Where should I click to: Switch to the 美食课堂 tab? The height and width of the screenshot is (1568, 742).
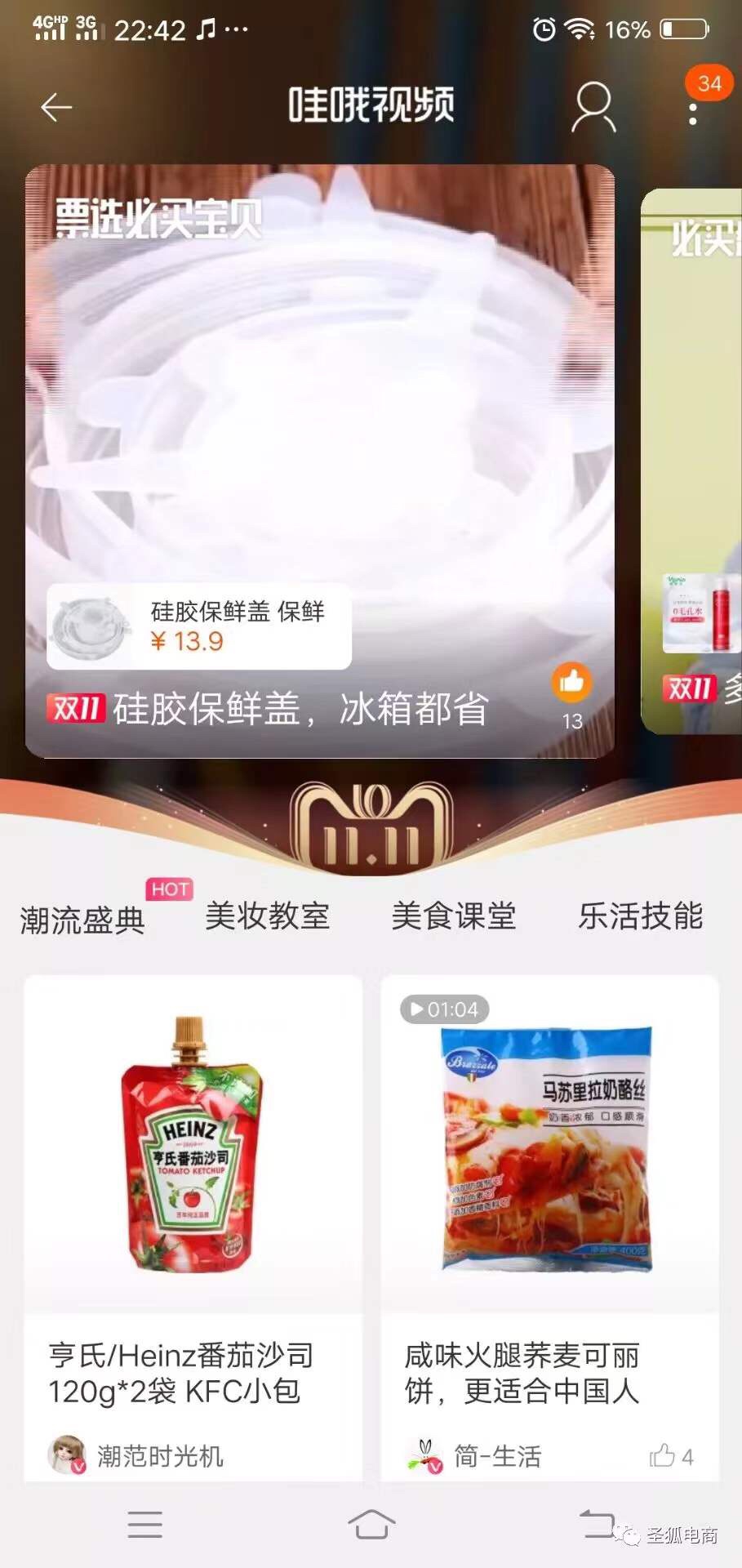click(454, 916)
